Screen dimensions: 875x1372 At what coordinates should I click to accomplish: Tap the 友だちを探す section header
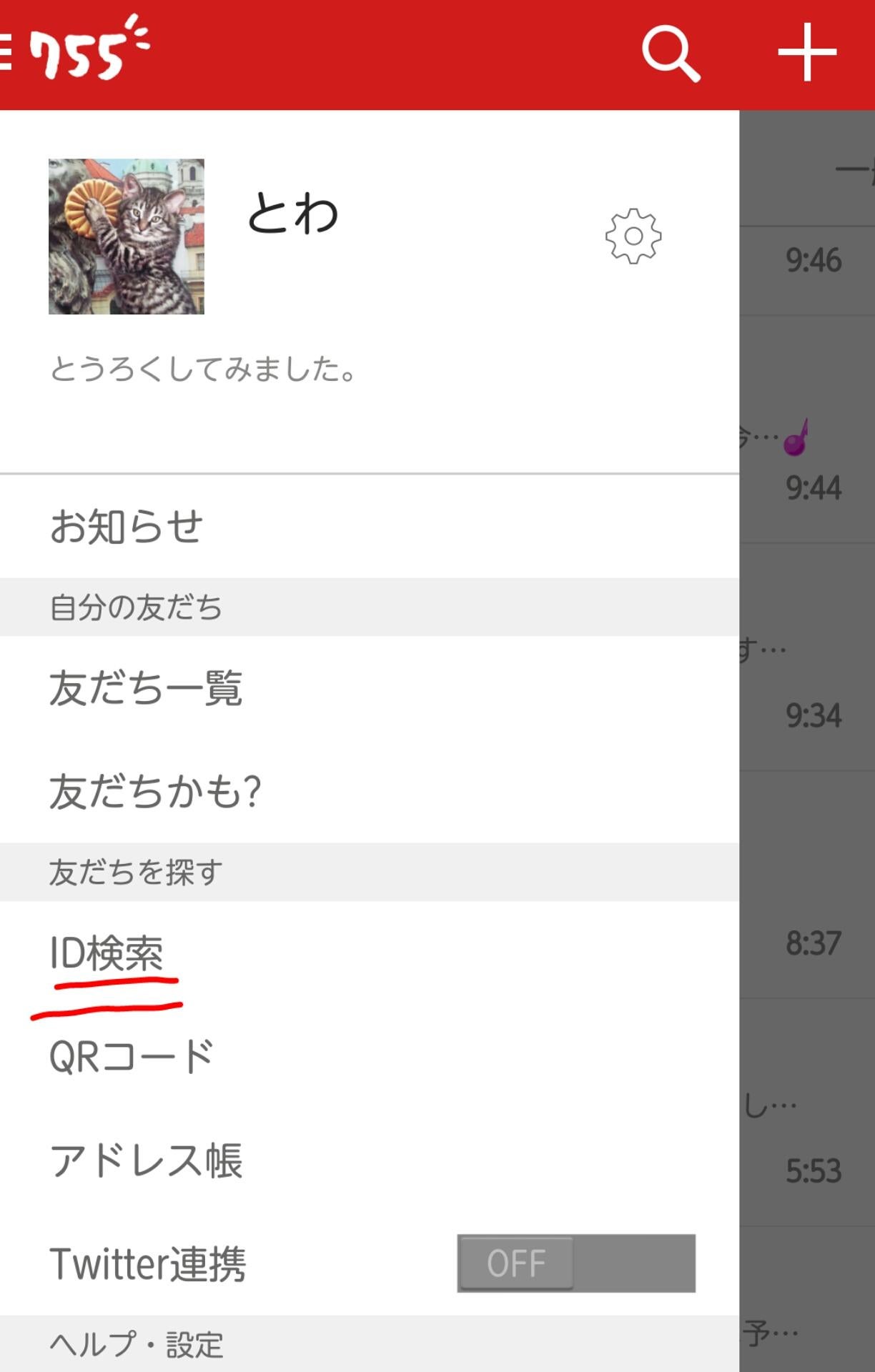click(134, 869)
